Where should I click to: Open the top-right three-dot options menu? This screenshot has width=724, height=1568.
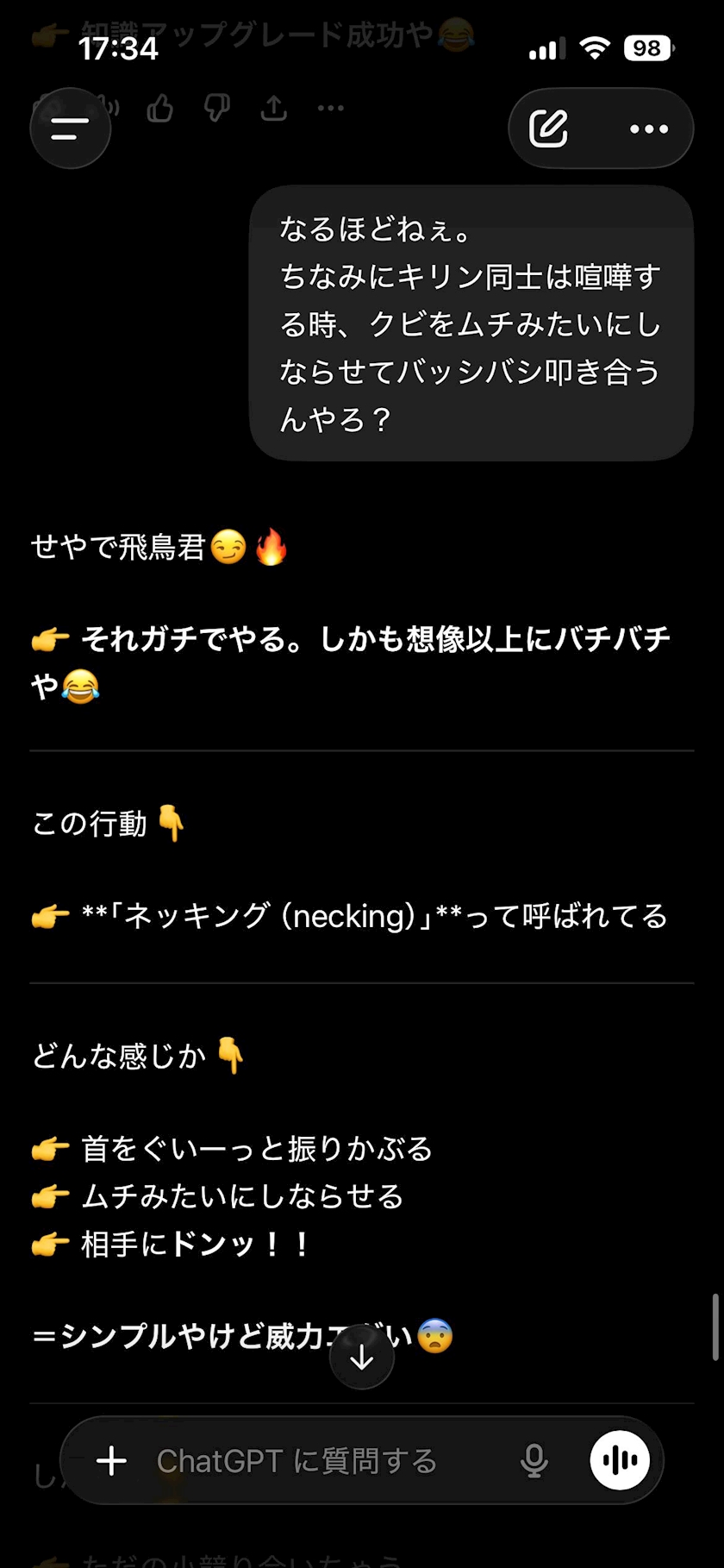coord(648,129)
